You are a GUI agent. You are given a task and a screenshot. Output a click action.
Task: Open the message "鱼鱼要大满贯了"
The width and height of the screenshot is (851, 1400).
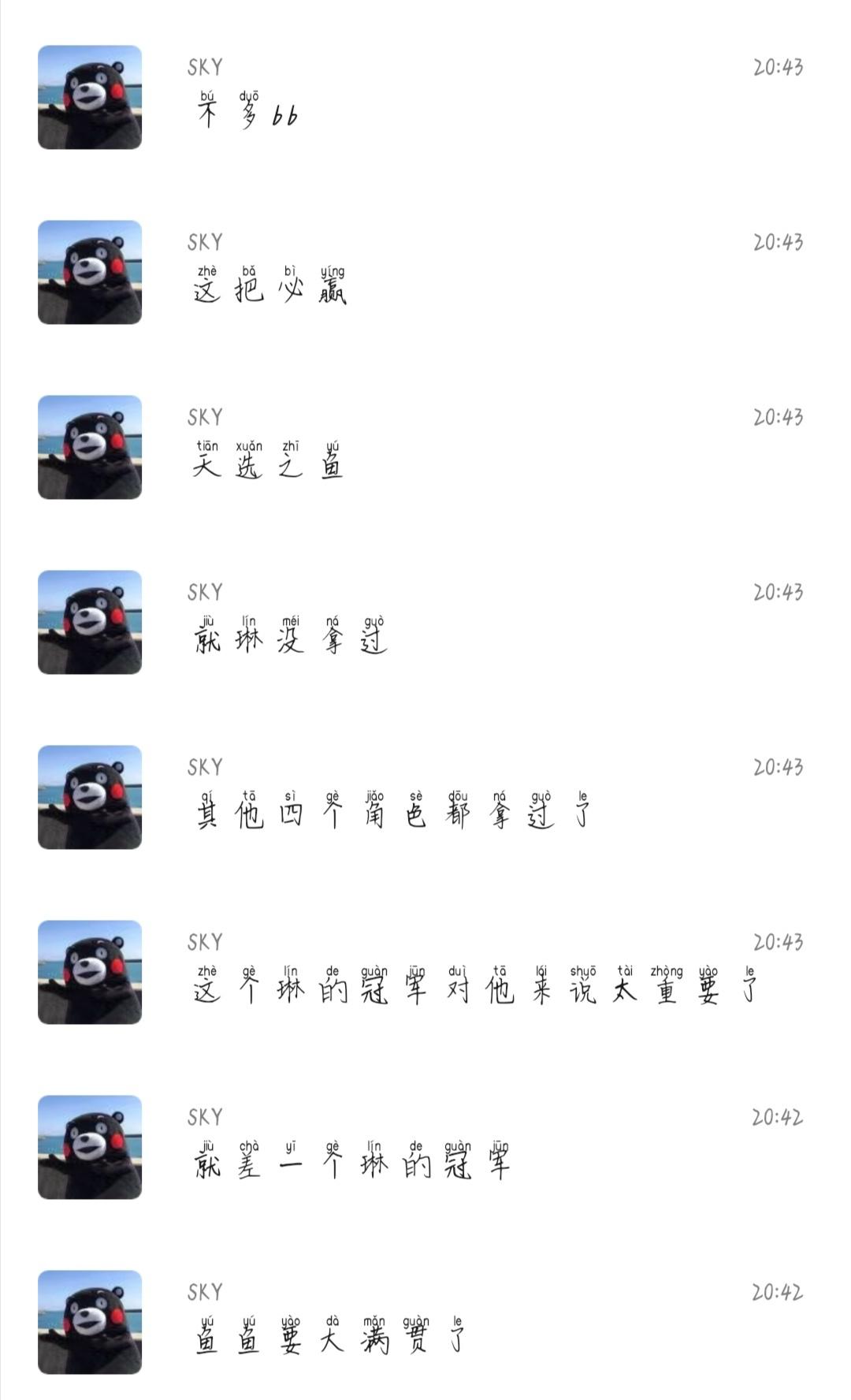pyautogui.click(x=331, y=1339)
